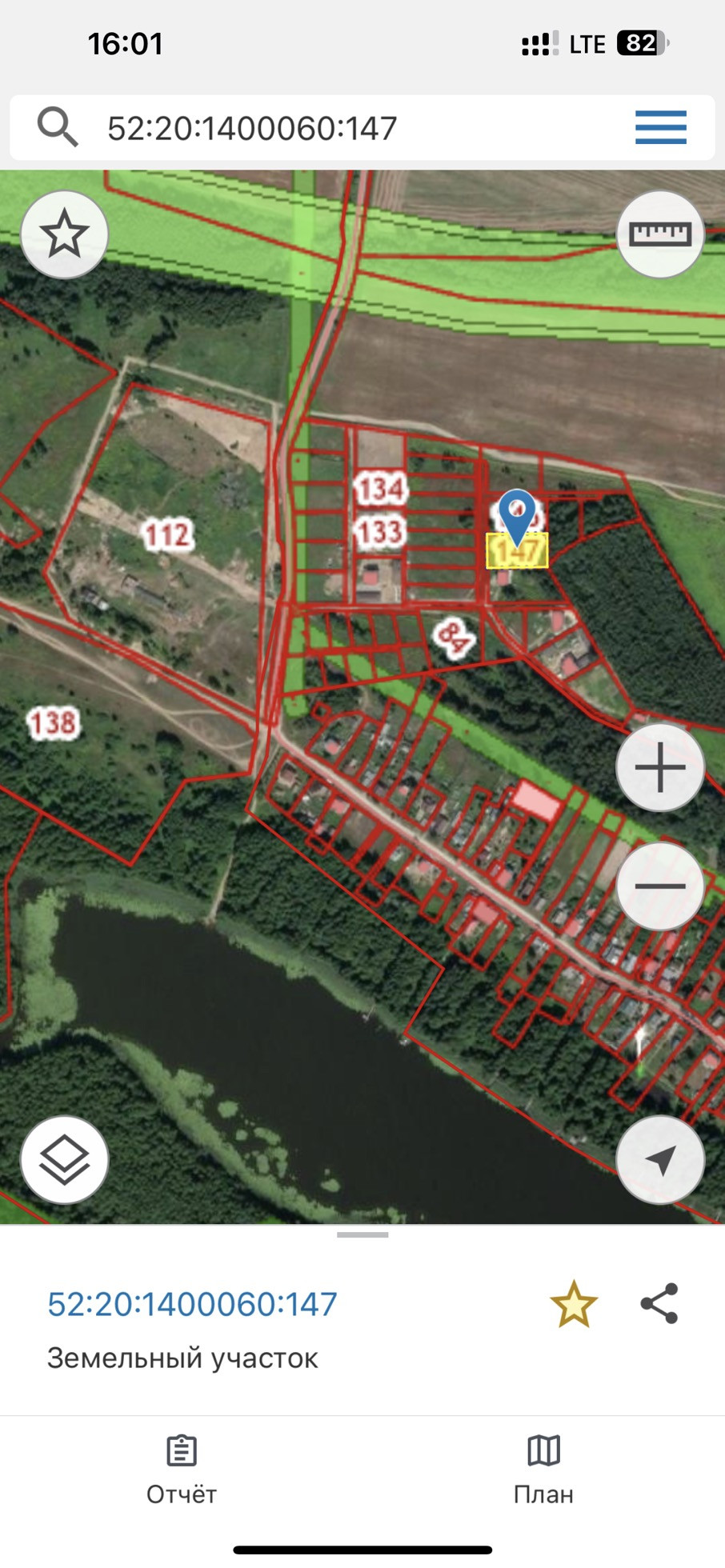Screen dimensions: 725x1568
Task: Open the Отчёт report
Action: (x=182, y=1470)
